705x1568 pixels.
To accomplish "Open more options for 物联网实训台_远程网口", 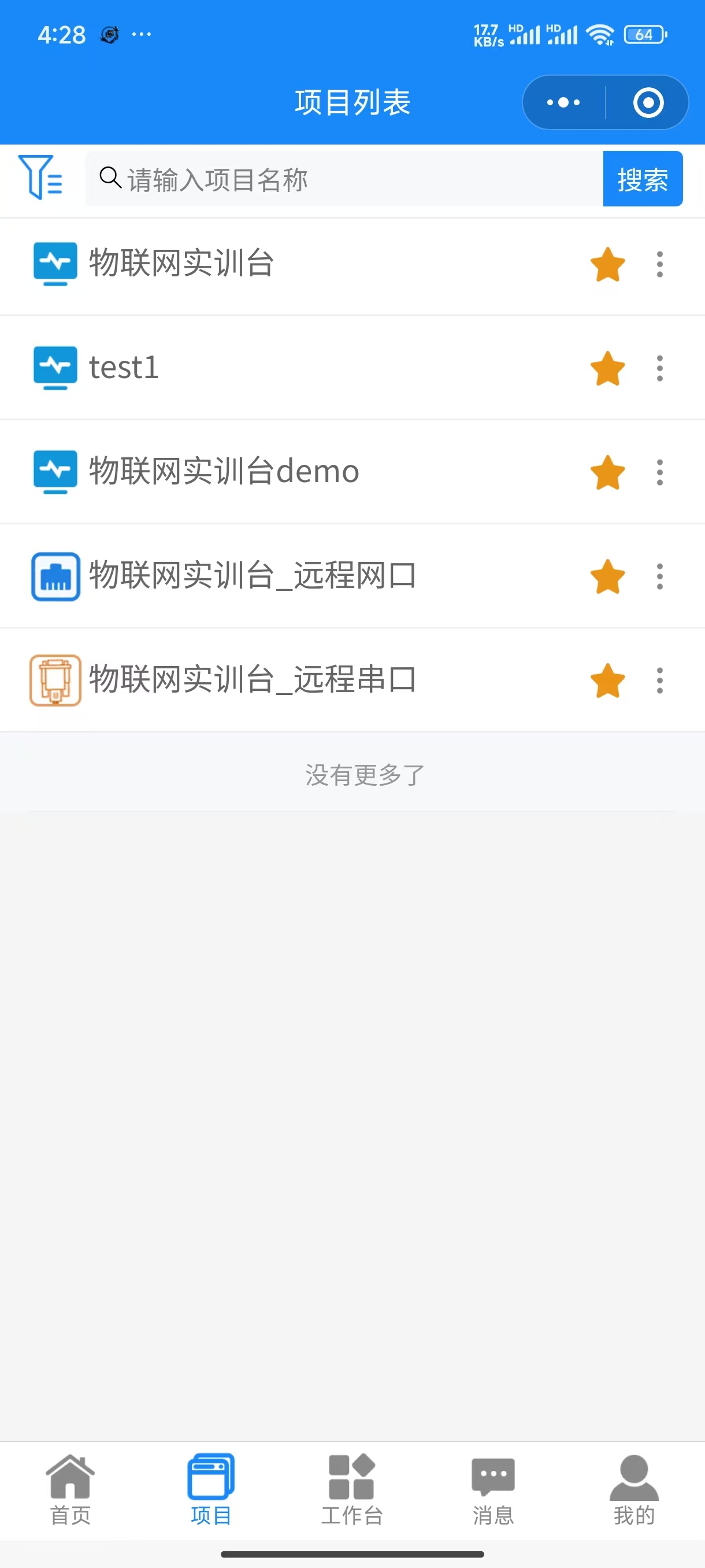I will (x=659, y=576).
